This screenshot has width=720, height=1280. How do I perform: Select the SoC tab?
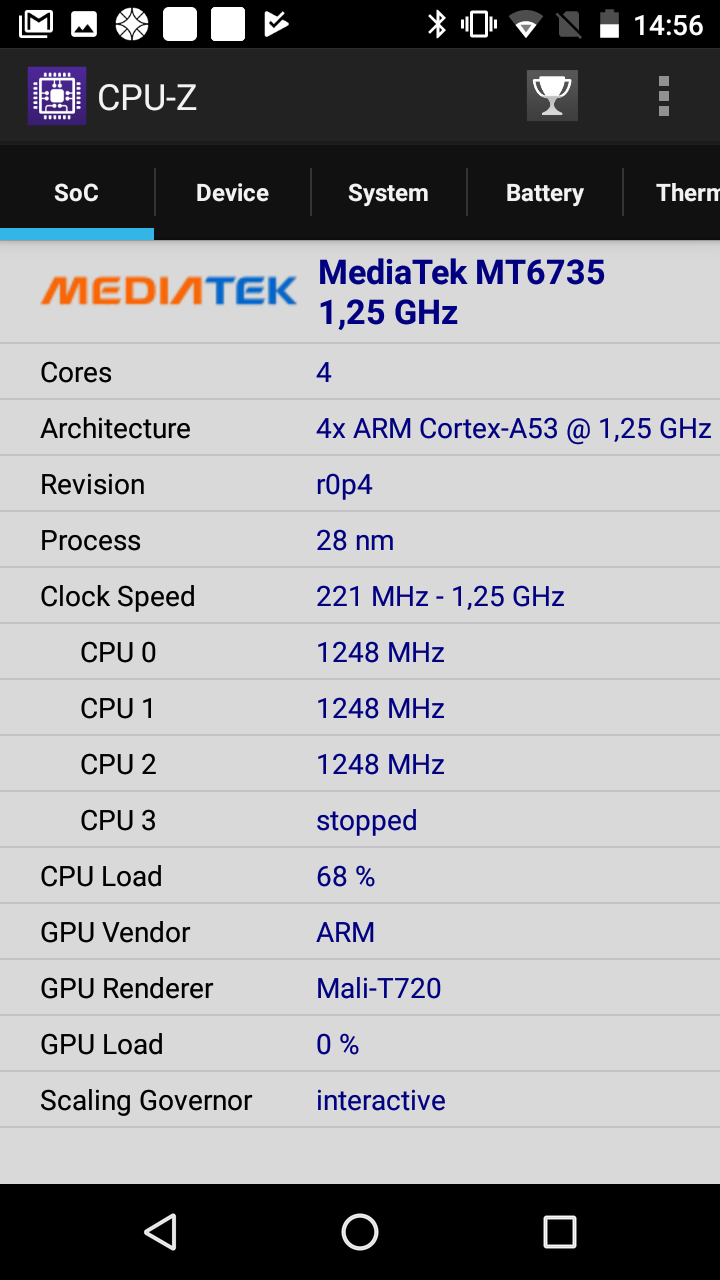(76, 193)
